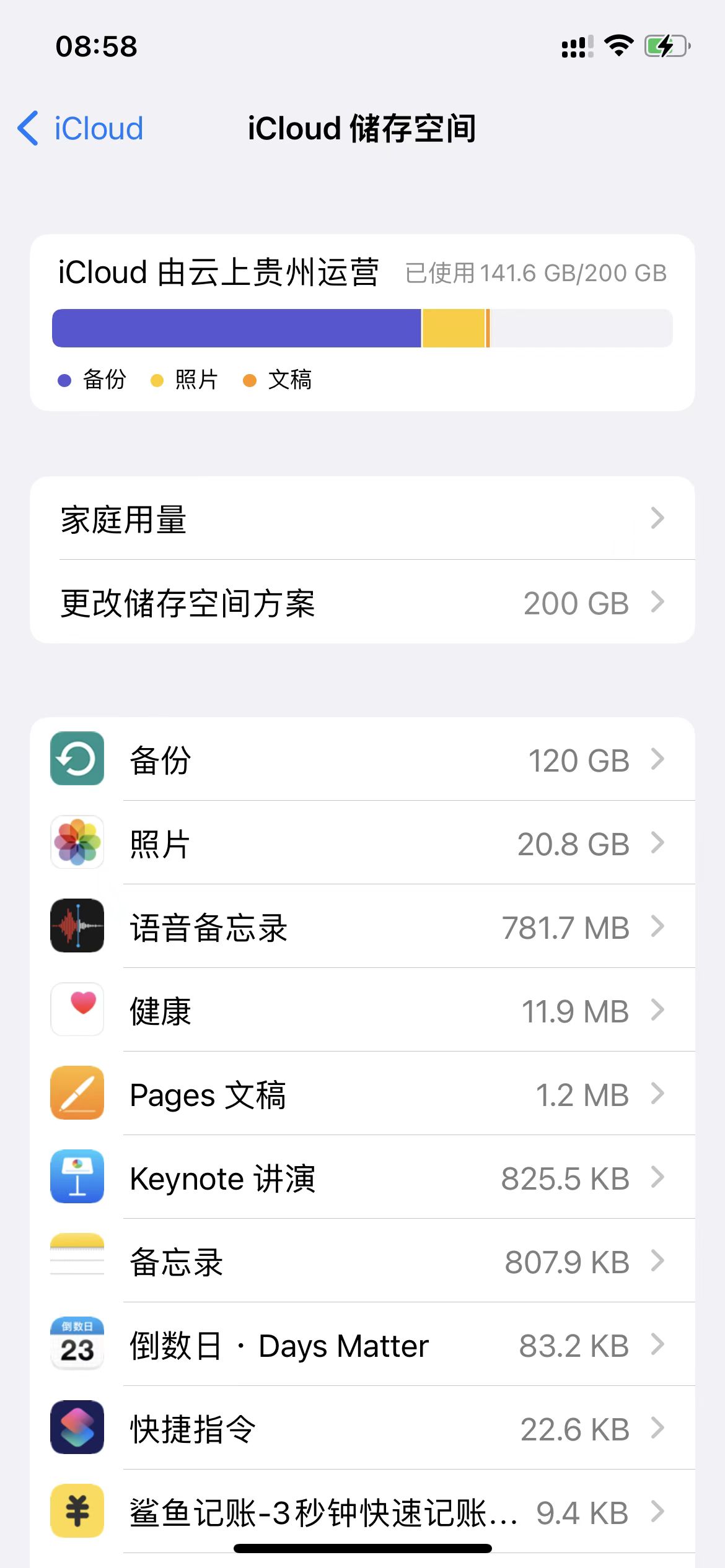Select 语音备忘录 row
Viewport: 725px width, 1568px height.
tap(362, 927)
